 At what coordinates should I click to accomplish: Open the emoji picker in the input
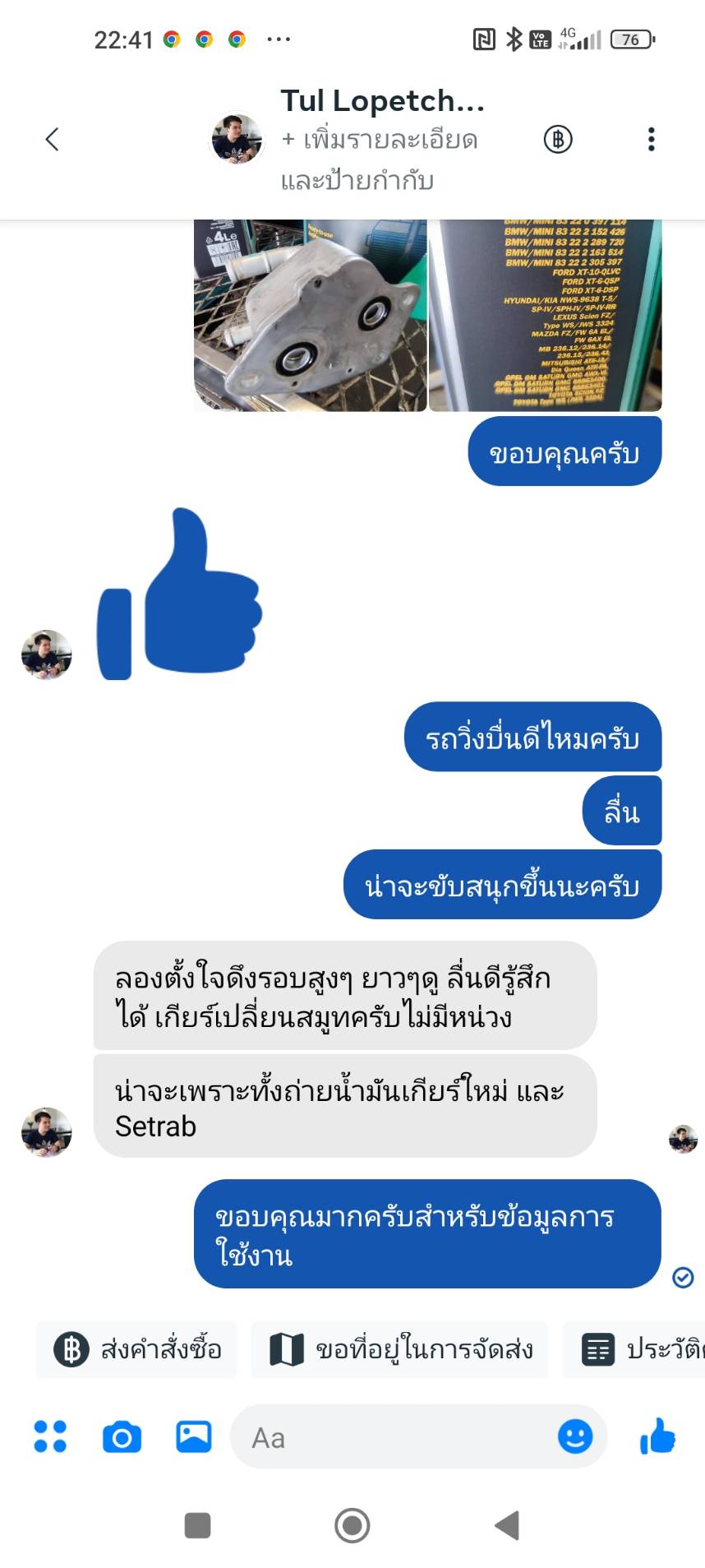coord(575,1436)
